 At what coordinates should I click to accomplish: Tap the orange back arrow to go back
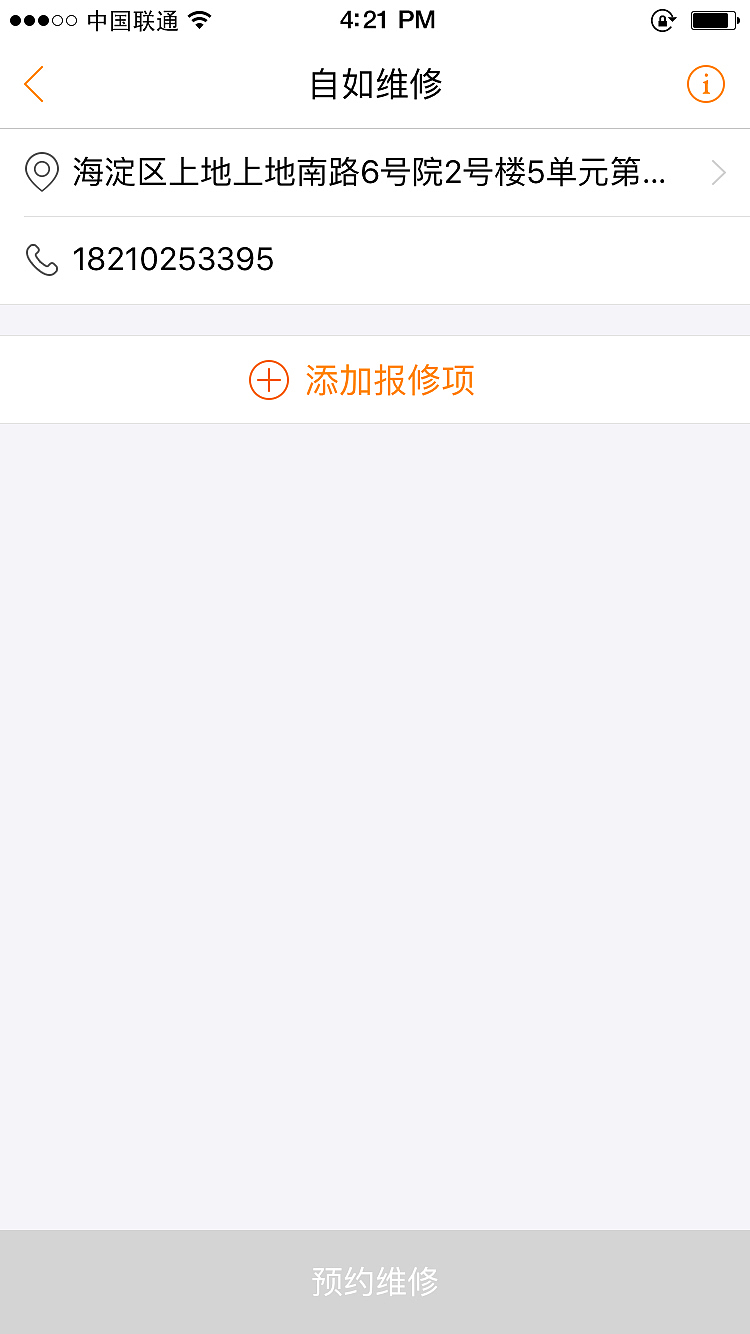point(34,85)
